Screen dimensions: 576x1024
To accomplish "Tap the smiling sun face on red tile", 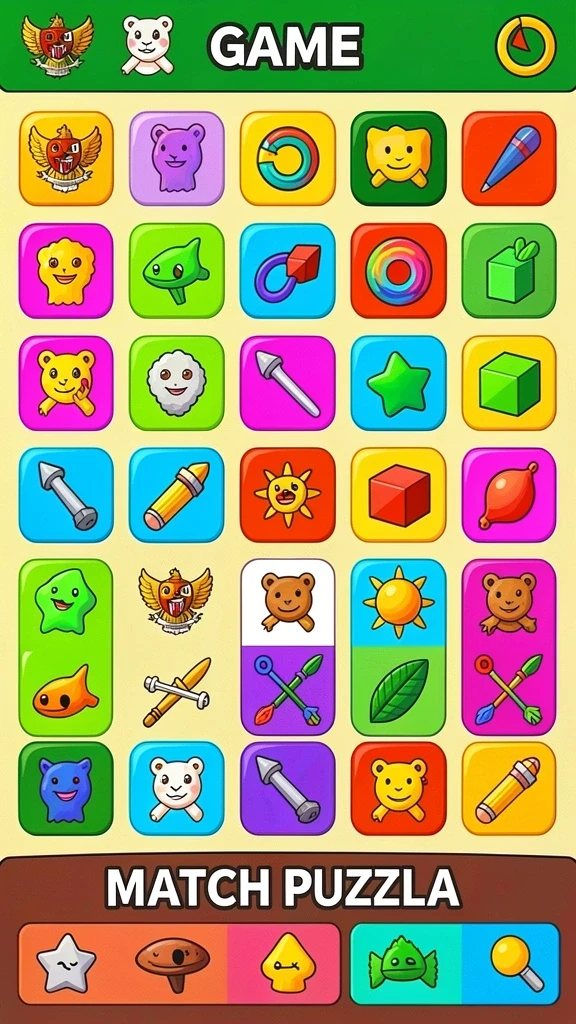I will coord(287,495).
